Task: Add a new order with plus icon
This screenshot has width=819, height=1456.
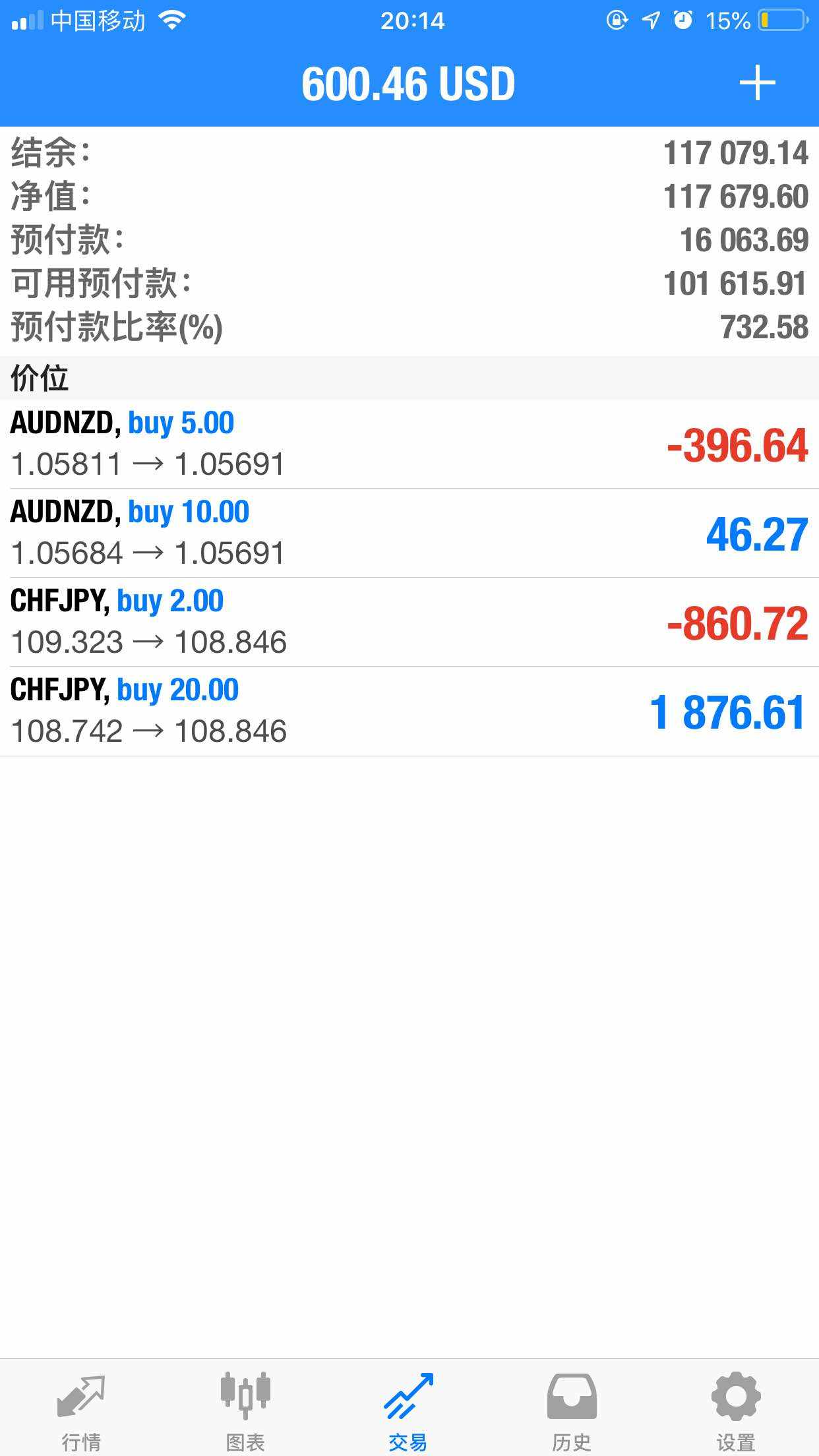Action: point(757,83)
